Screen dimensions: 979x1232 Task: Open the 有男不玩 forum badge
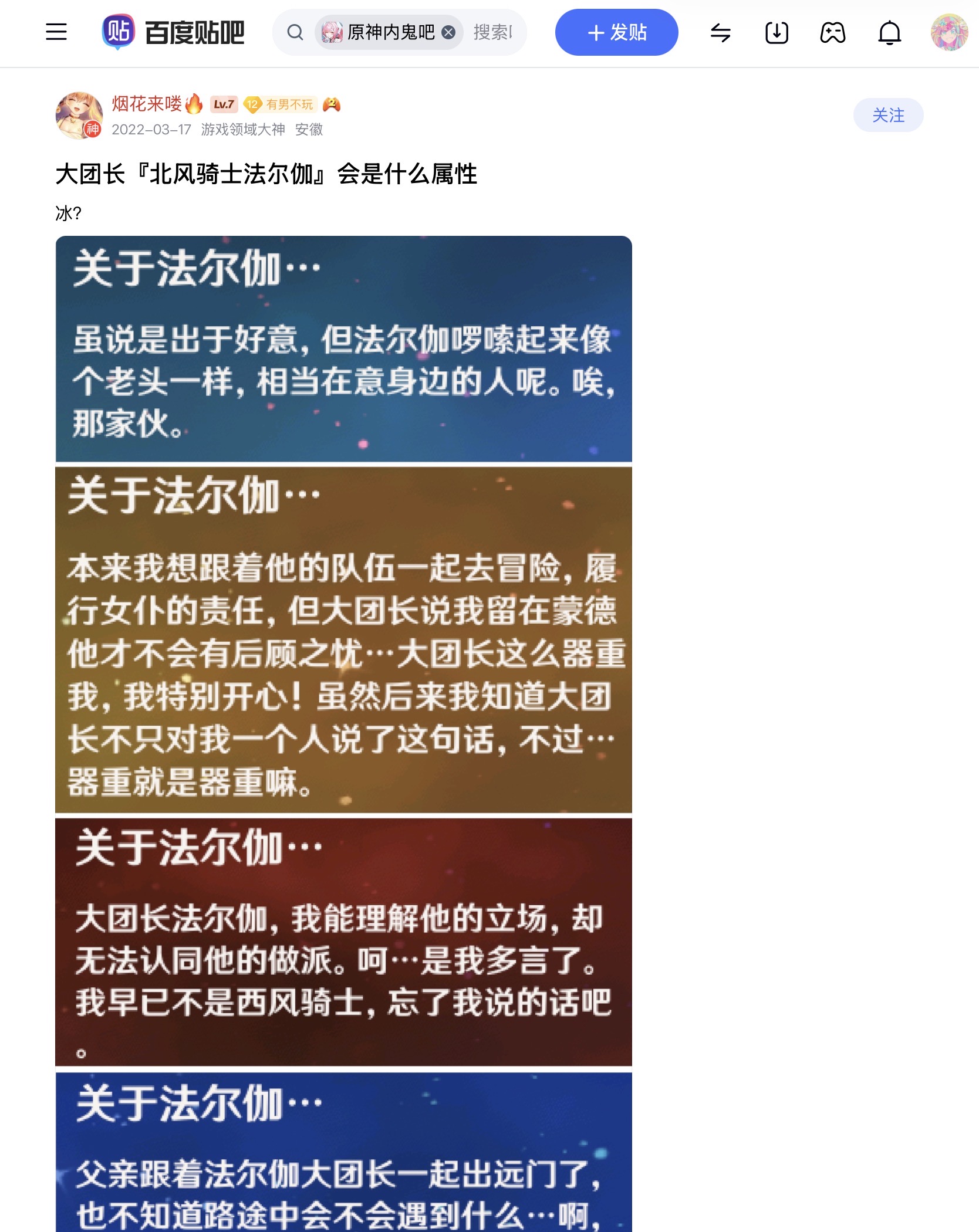point(281,104)
